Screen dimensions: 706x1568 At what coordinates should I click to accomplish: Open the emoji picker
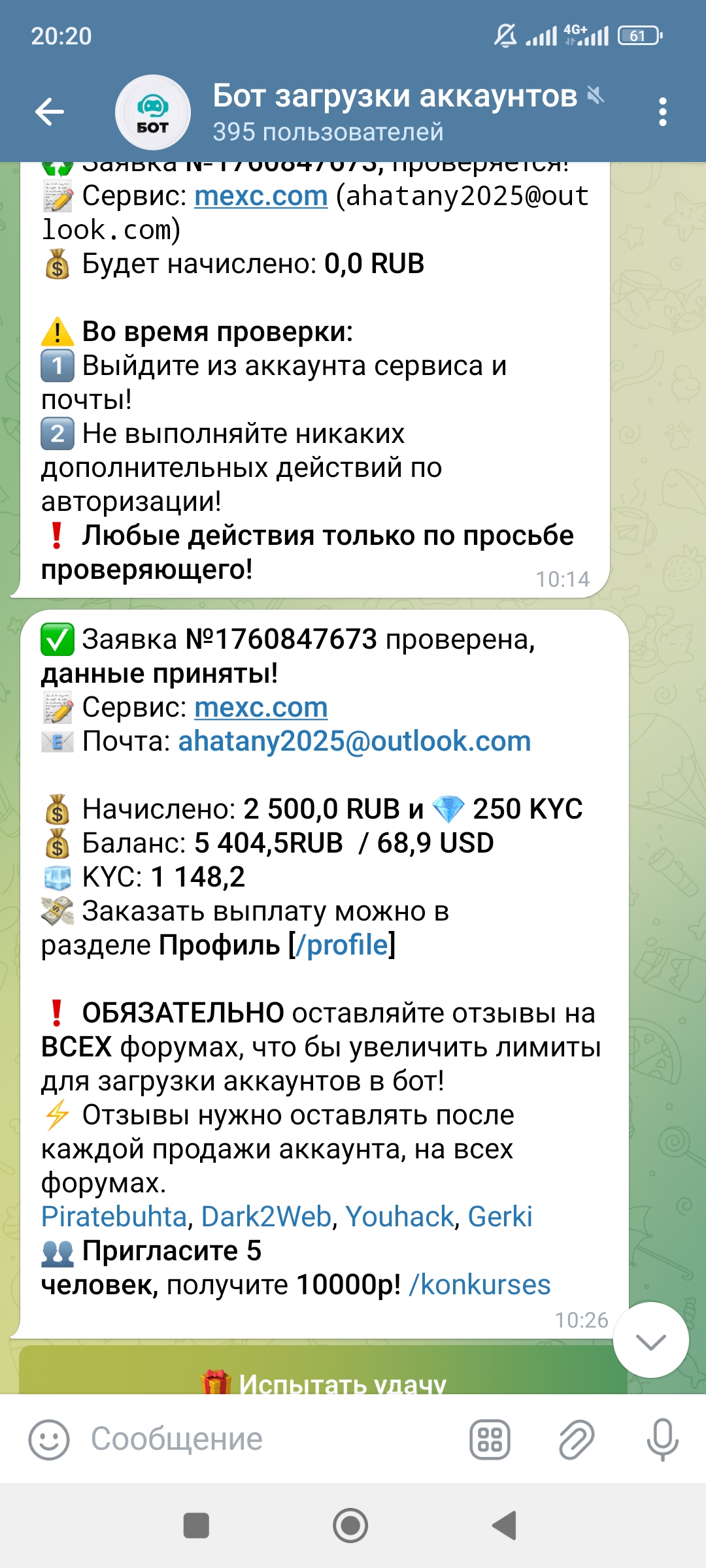click(x=49, y=1439)
